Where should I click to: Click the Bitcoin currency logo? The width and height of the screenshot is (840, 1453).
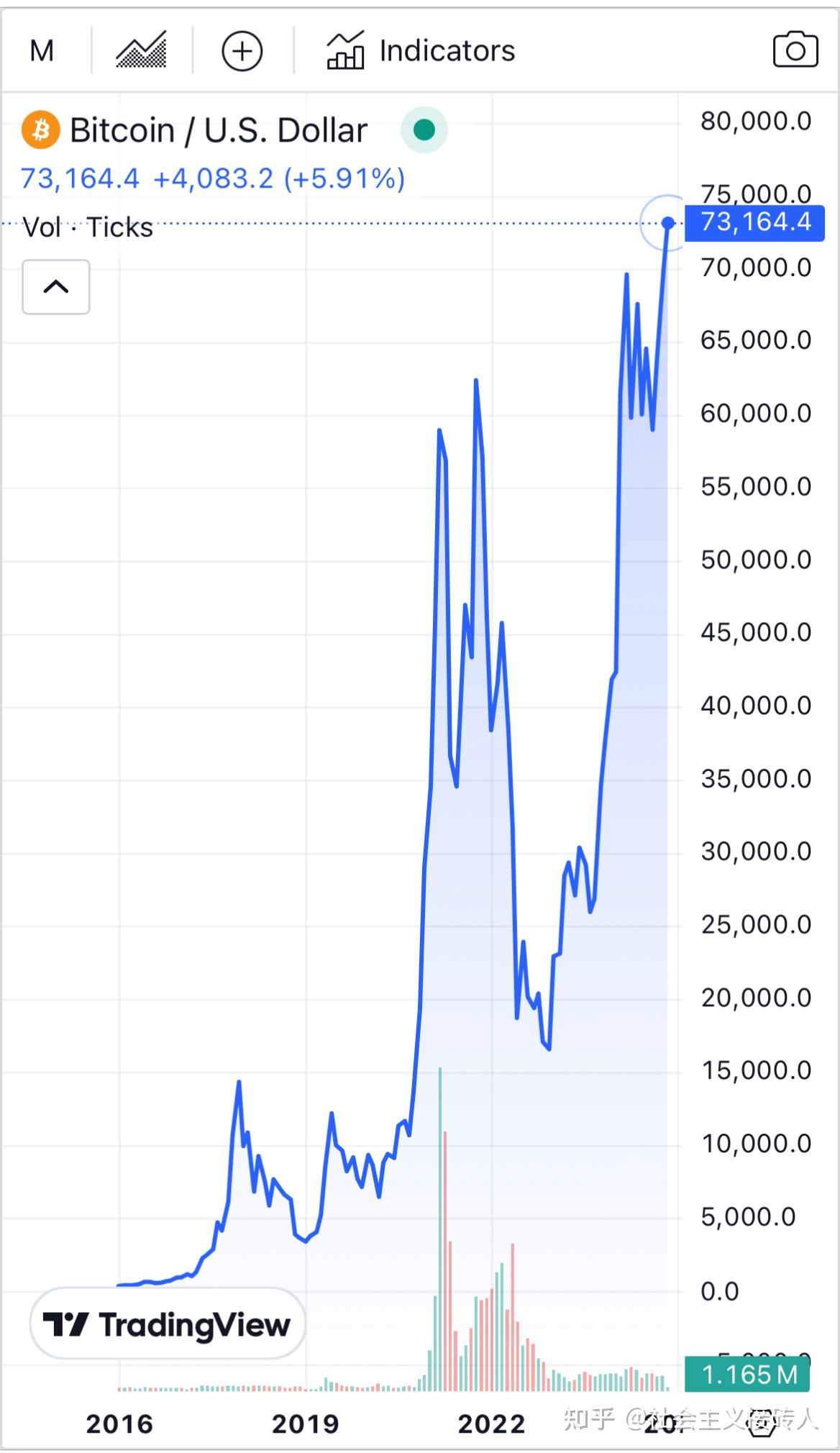pos(41,130)
